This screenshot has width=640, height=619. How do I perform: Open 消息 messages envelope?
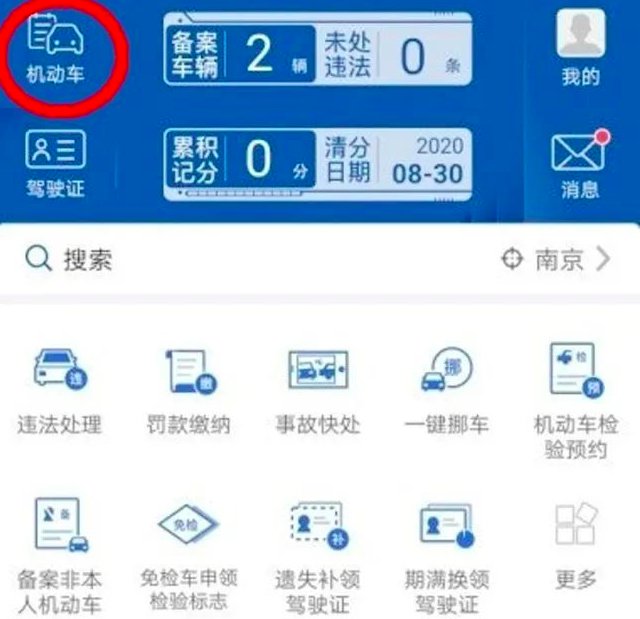(580, 162)
